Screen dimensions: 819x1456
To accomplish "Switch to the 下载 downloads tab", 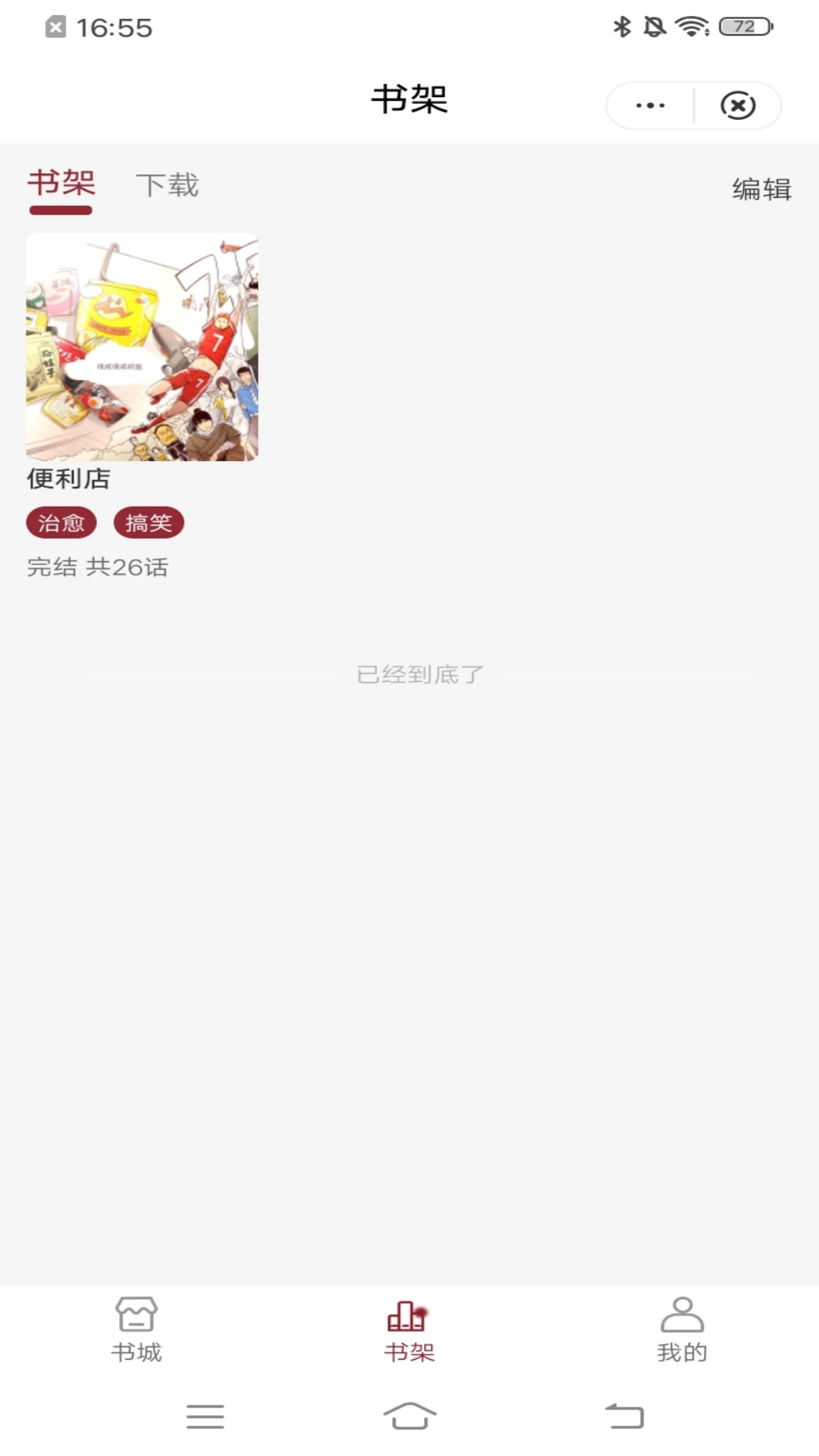I will pyautogui.click(x=168, y=184).
